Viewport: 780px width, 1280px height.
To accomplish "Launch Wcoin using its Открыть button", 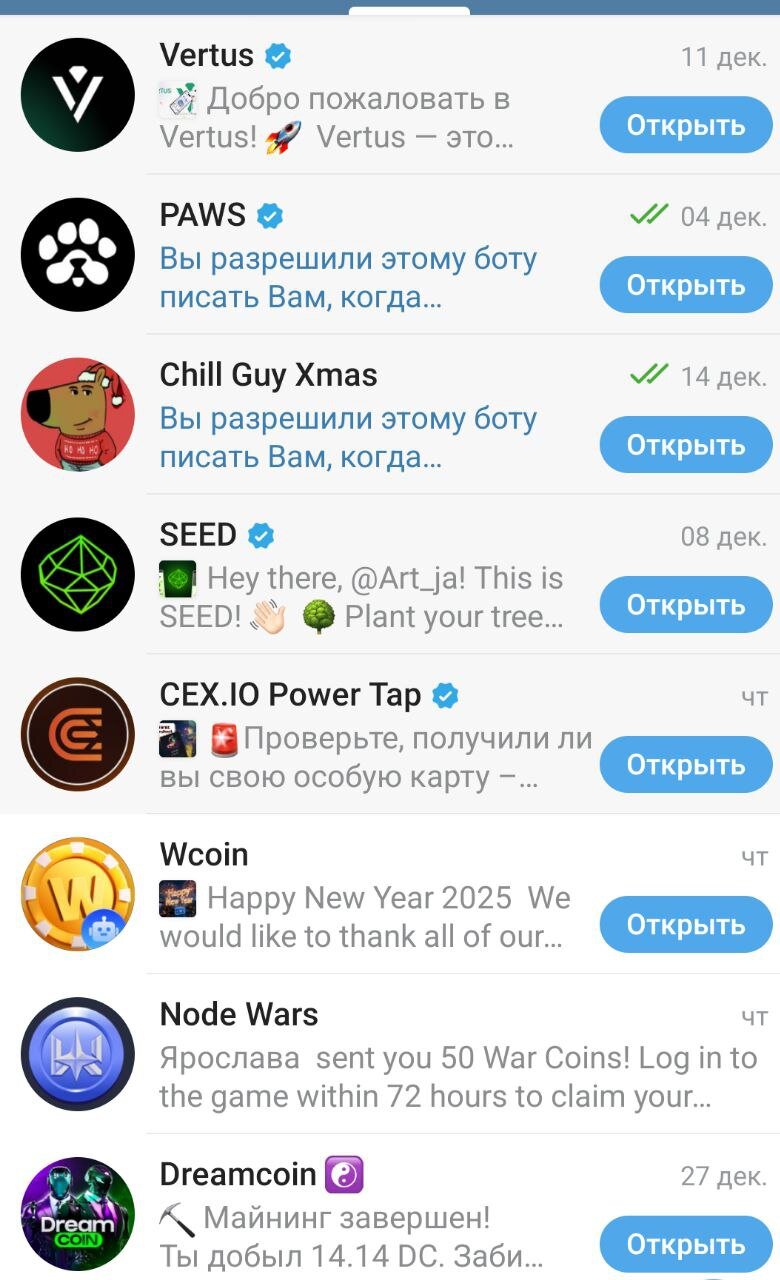I will tap(686, 925).
